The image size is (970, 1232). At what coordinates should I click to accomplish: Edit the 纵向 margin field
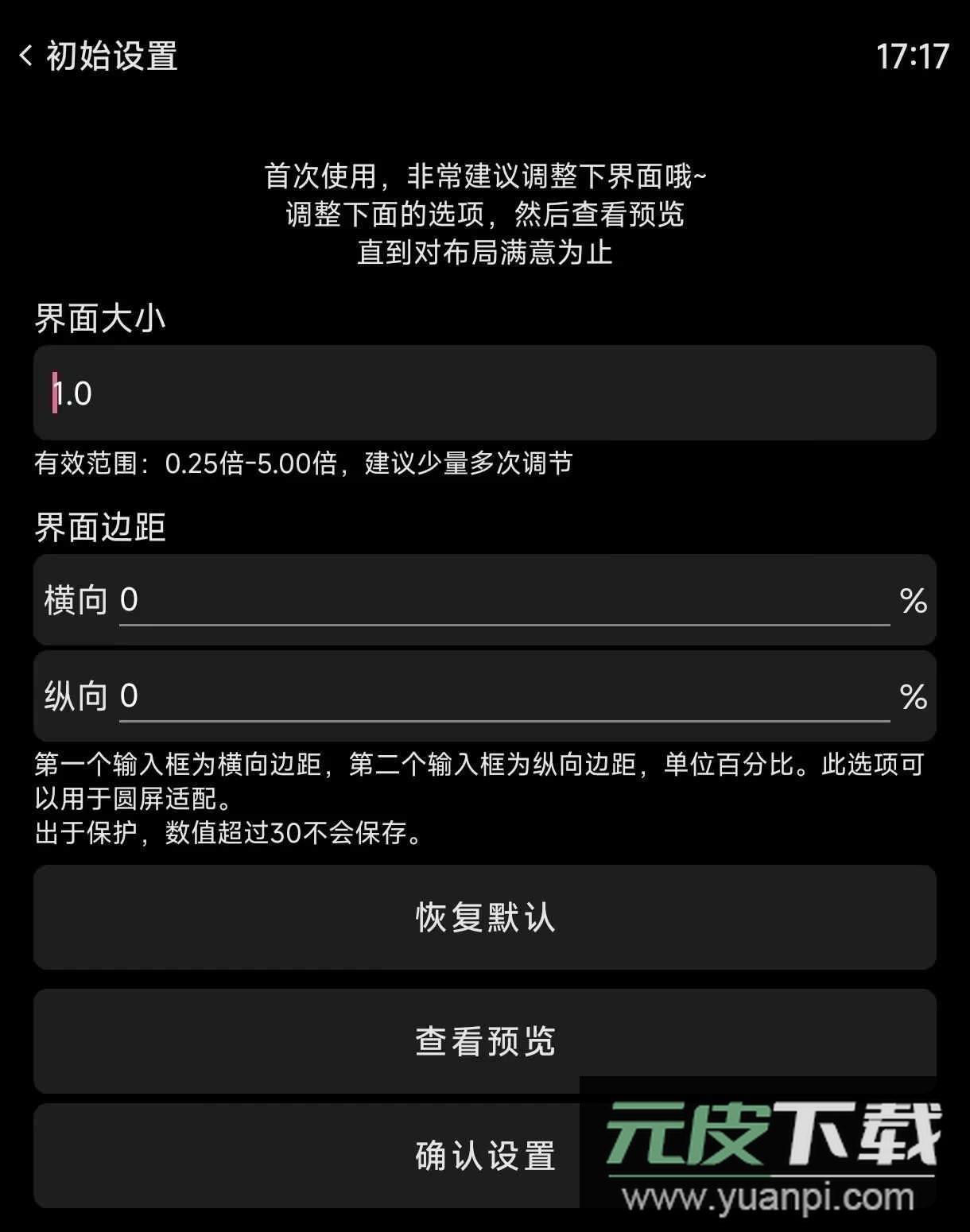[x=504, y=696]
